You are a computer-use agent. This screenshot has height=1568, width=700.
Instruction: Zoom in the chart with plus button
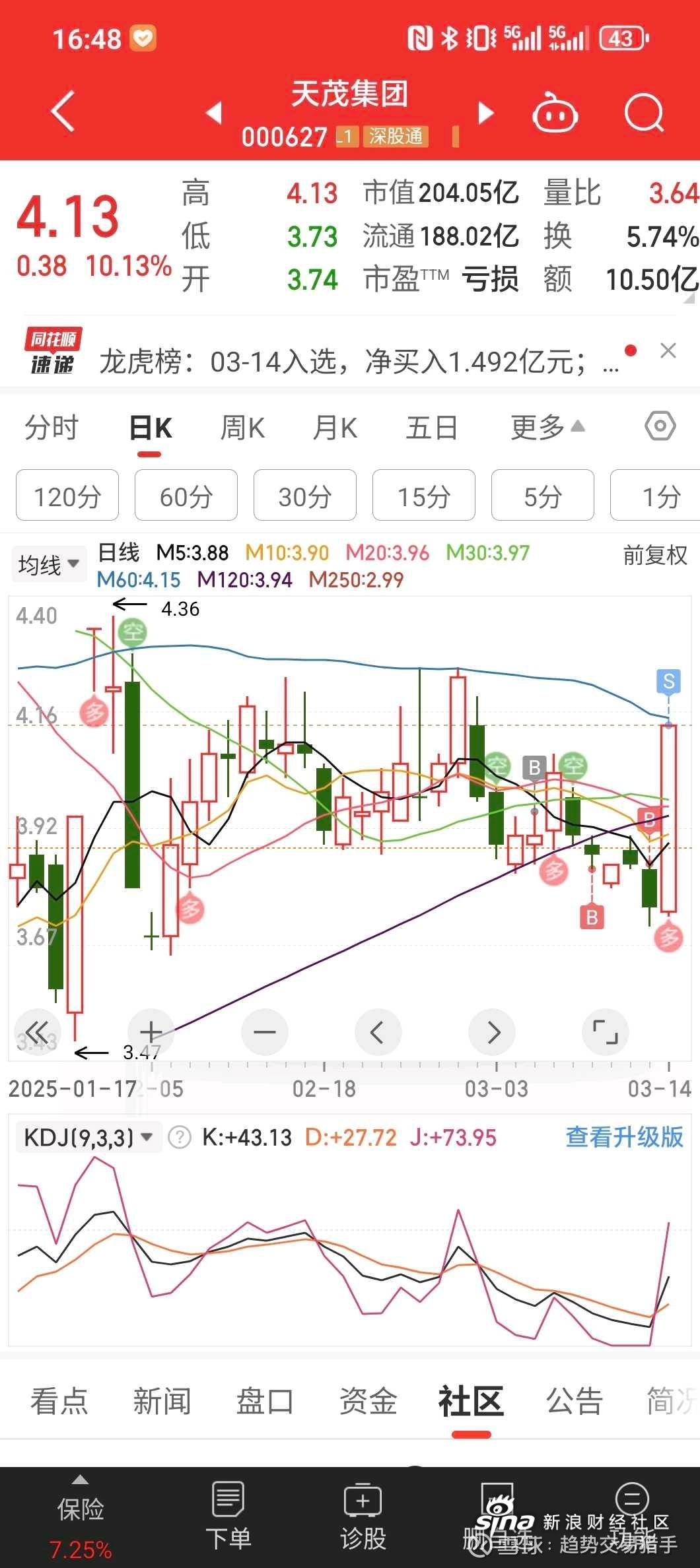151,1032
